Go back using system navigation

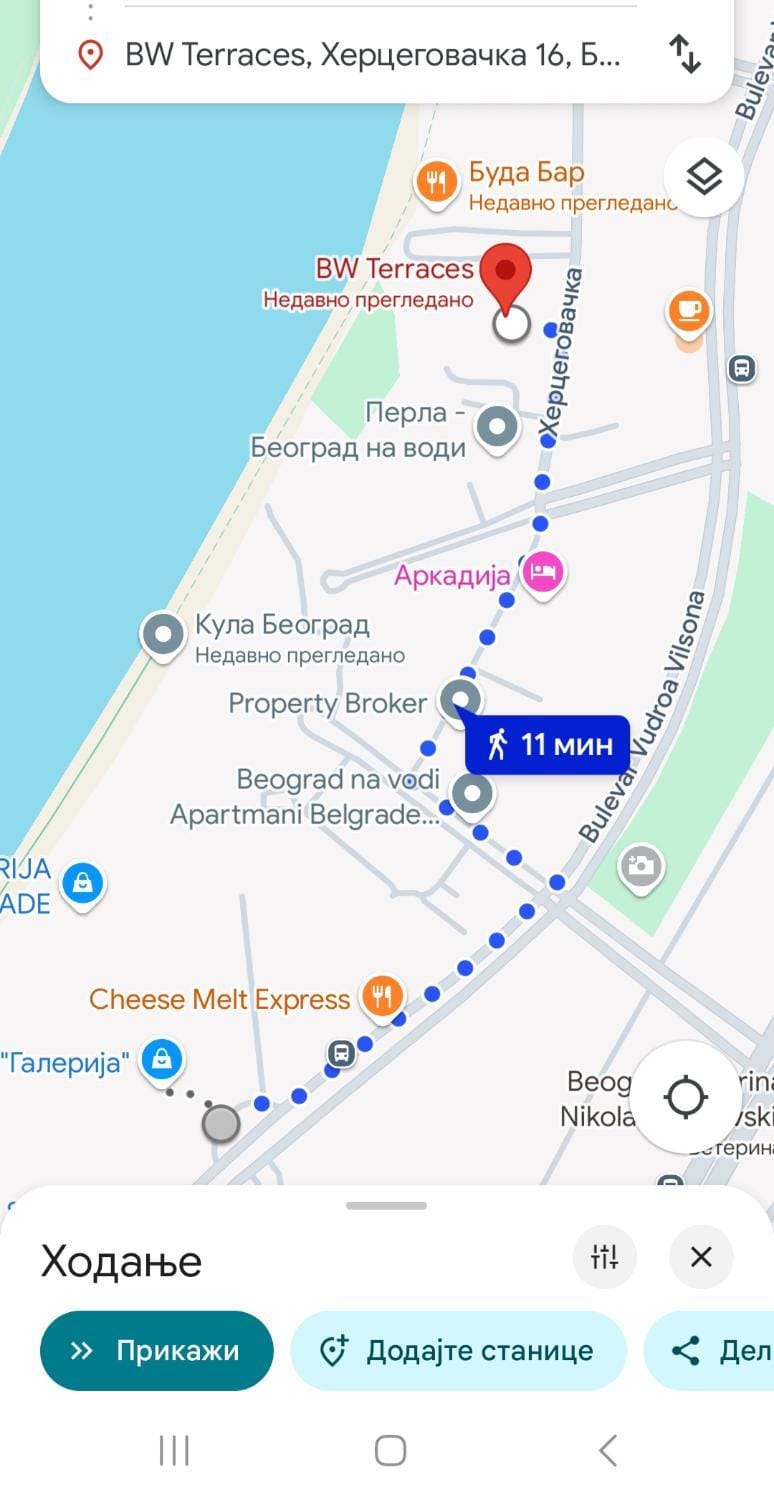click(607, 1450)
